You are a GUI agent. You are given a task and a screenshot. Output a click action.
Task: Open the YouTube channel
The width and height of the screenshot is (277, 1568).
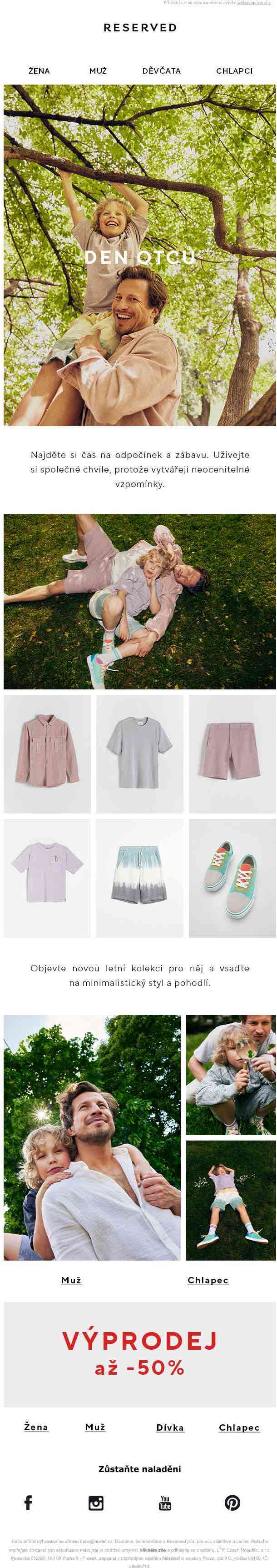click(165, 1503)
